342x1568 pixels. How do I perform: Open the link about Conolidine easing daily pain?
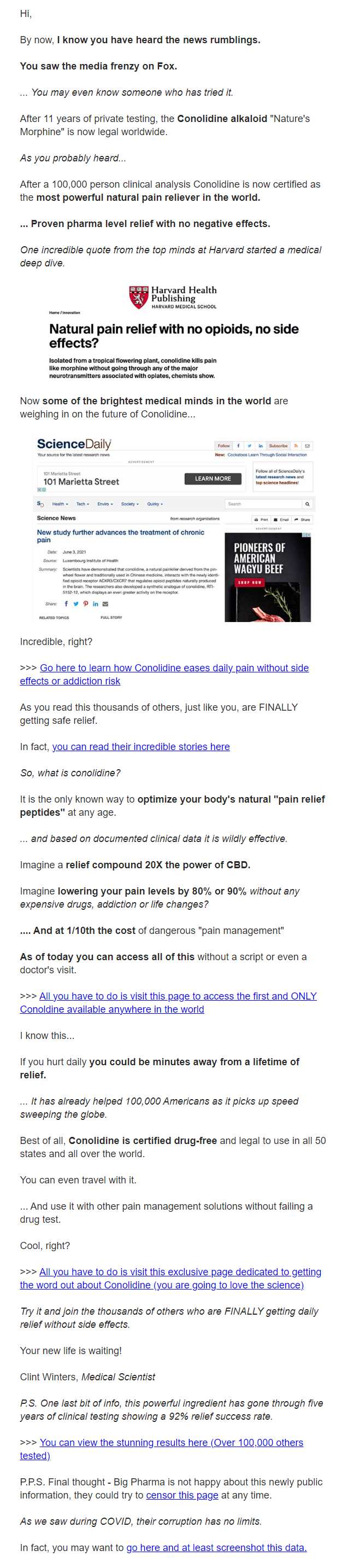(174, 667)
